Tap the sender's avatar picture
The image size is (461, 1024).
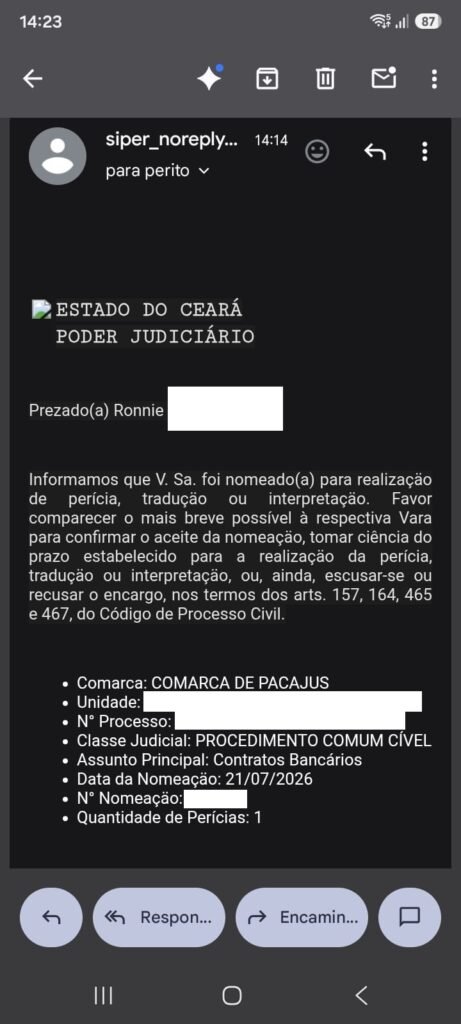coord(57,156)
